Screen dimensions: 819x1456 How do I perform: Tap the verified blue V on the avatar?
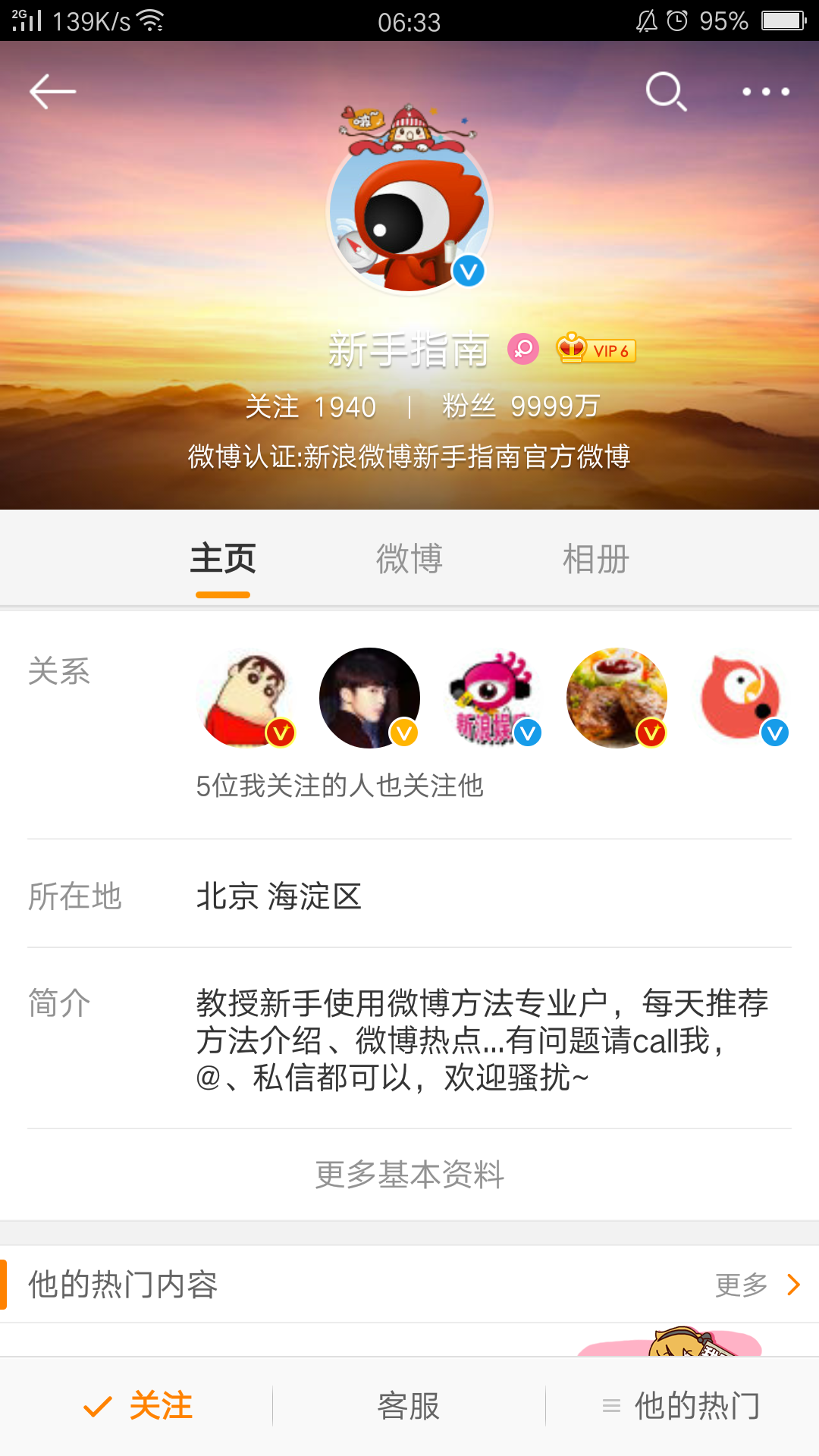click(467, 269)
